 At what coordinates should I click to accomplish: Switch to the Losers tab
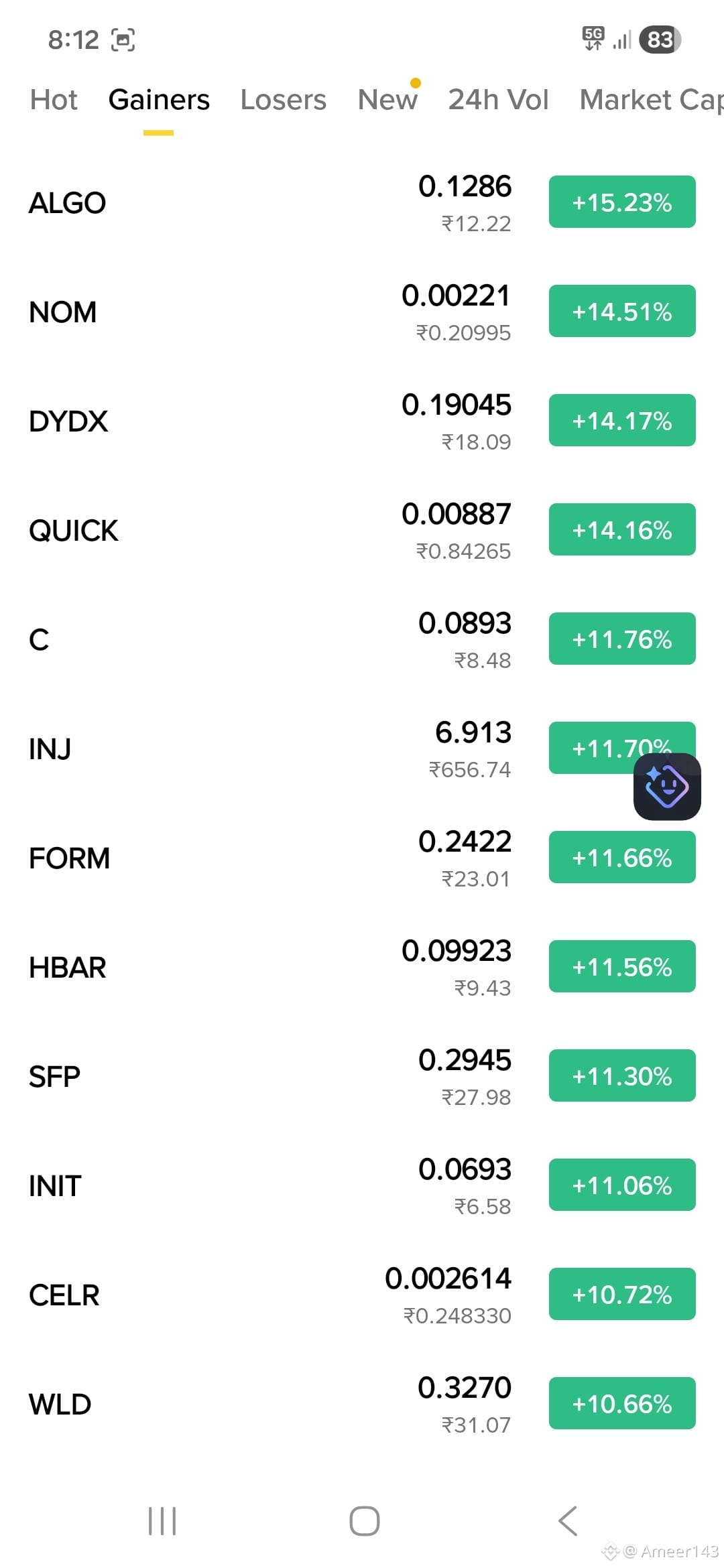click(283, 100)
